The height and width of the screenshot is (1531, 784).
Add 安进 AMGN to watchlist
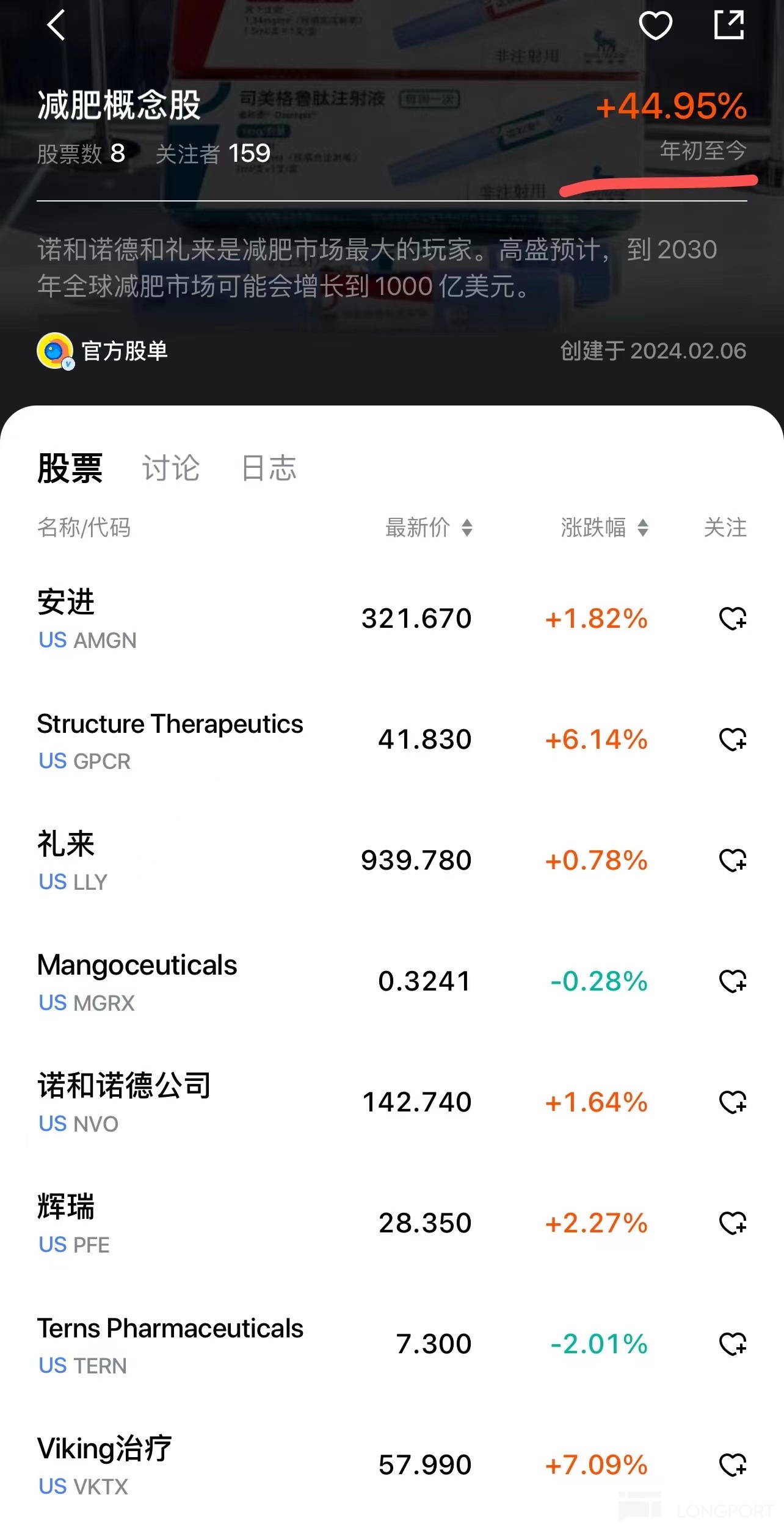click(x=733, y=619)
